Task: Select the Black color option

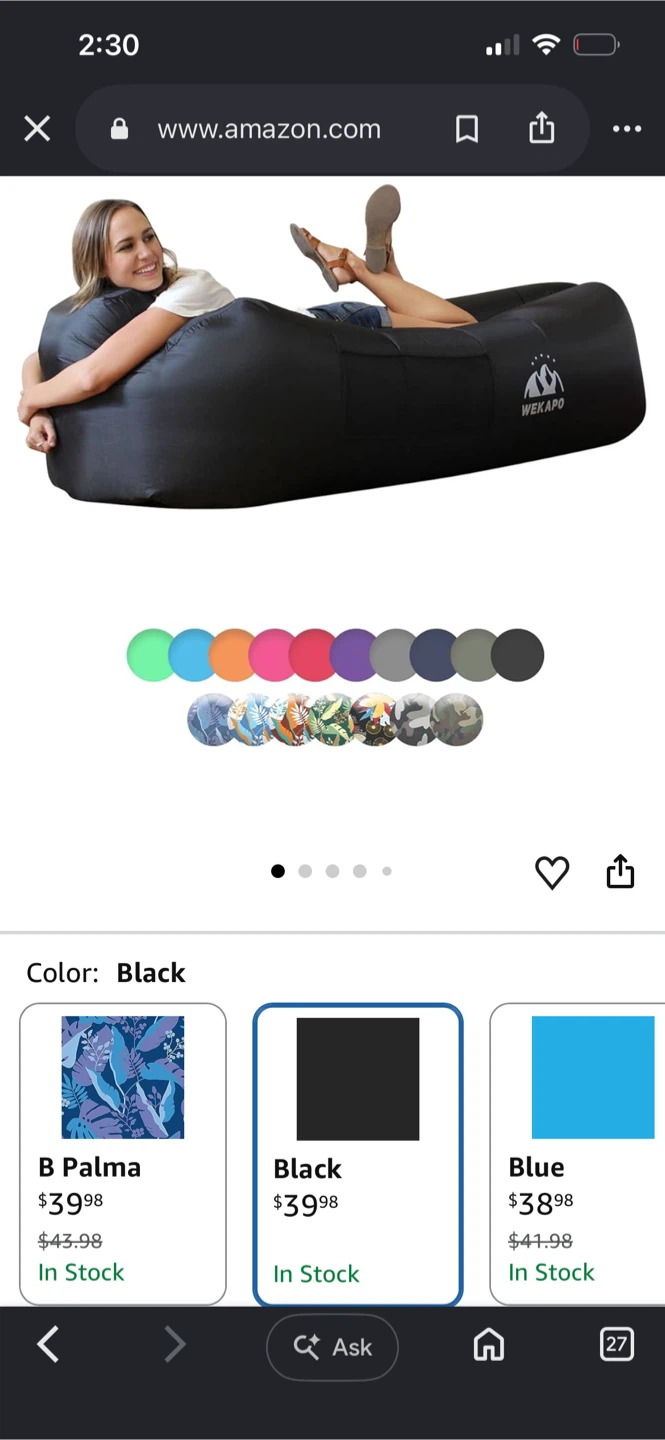Action: pyautogui.click(x=358, y=1155)
